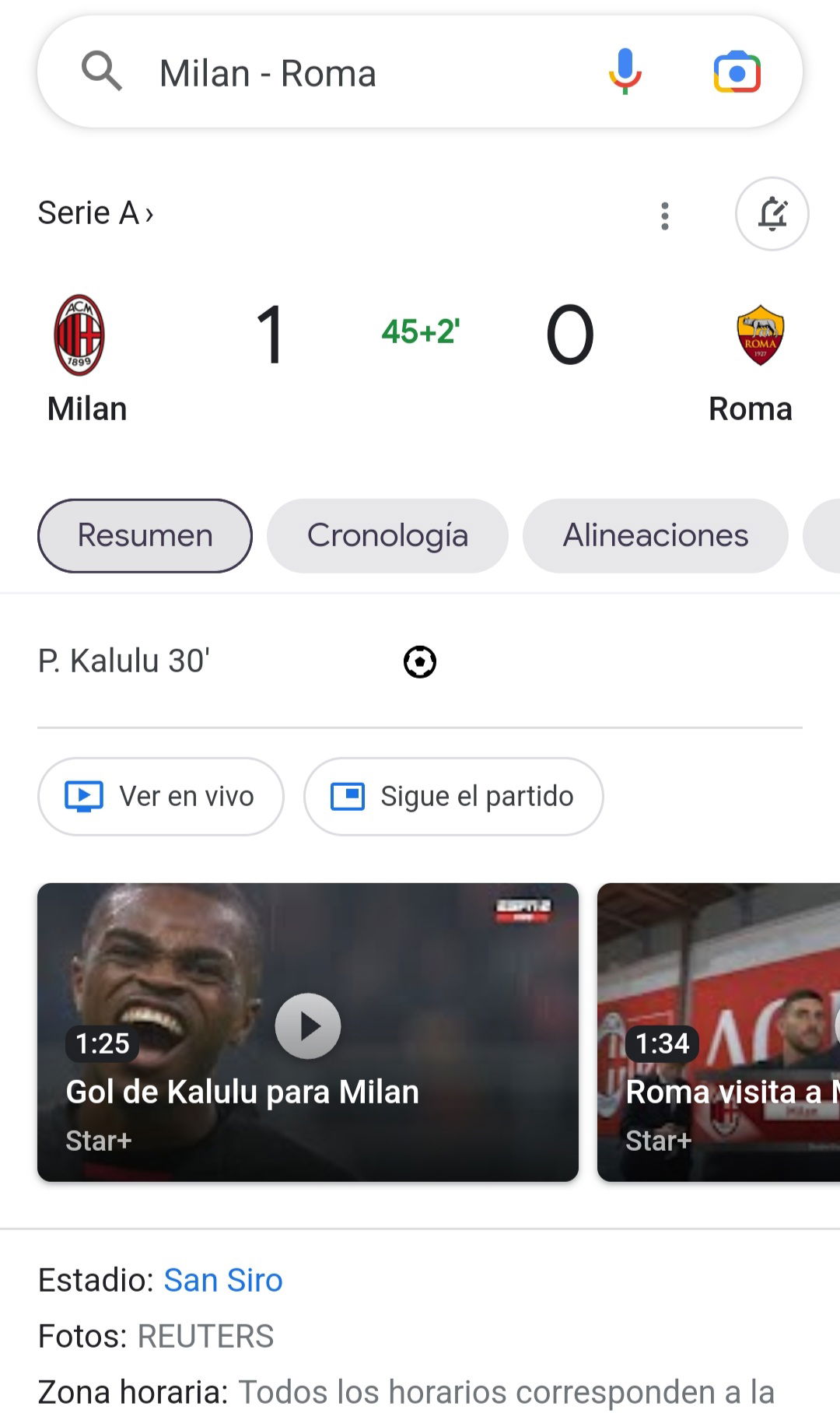Switch to the Alineaciones tab
This screenshot has width=840, height=1427.
point(655,535)
